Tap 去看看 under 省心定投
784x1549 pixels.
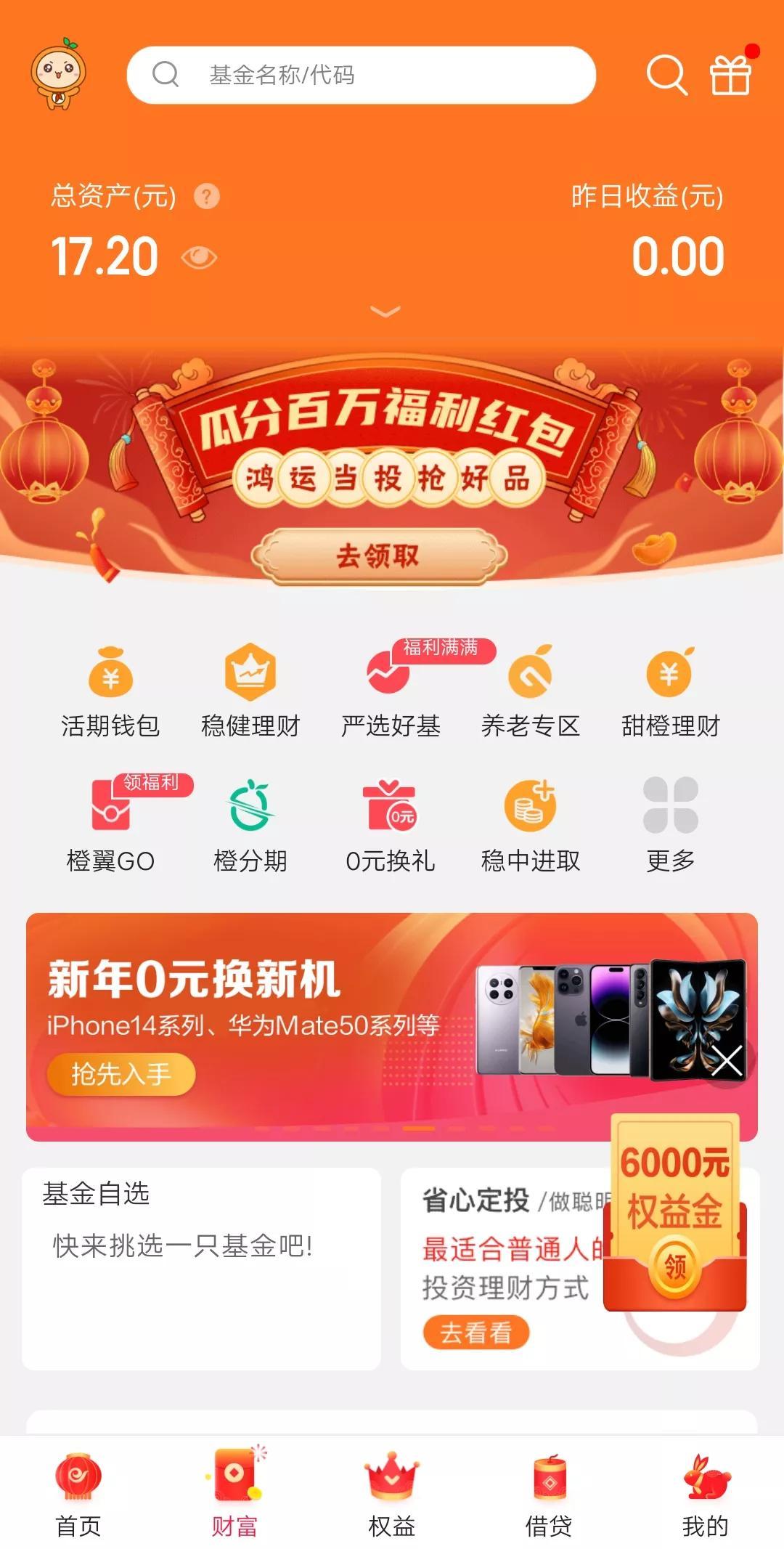tap(476, 1333)
